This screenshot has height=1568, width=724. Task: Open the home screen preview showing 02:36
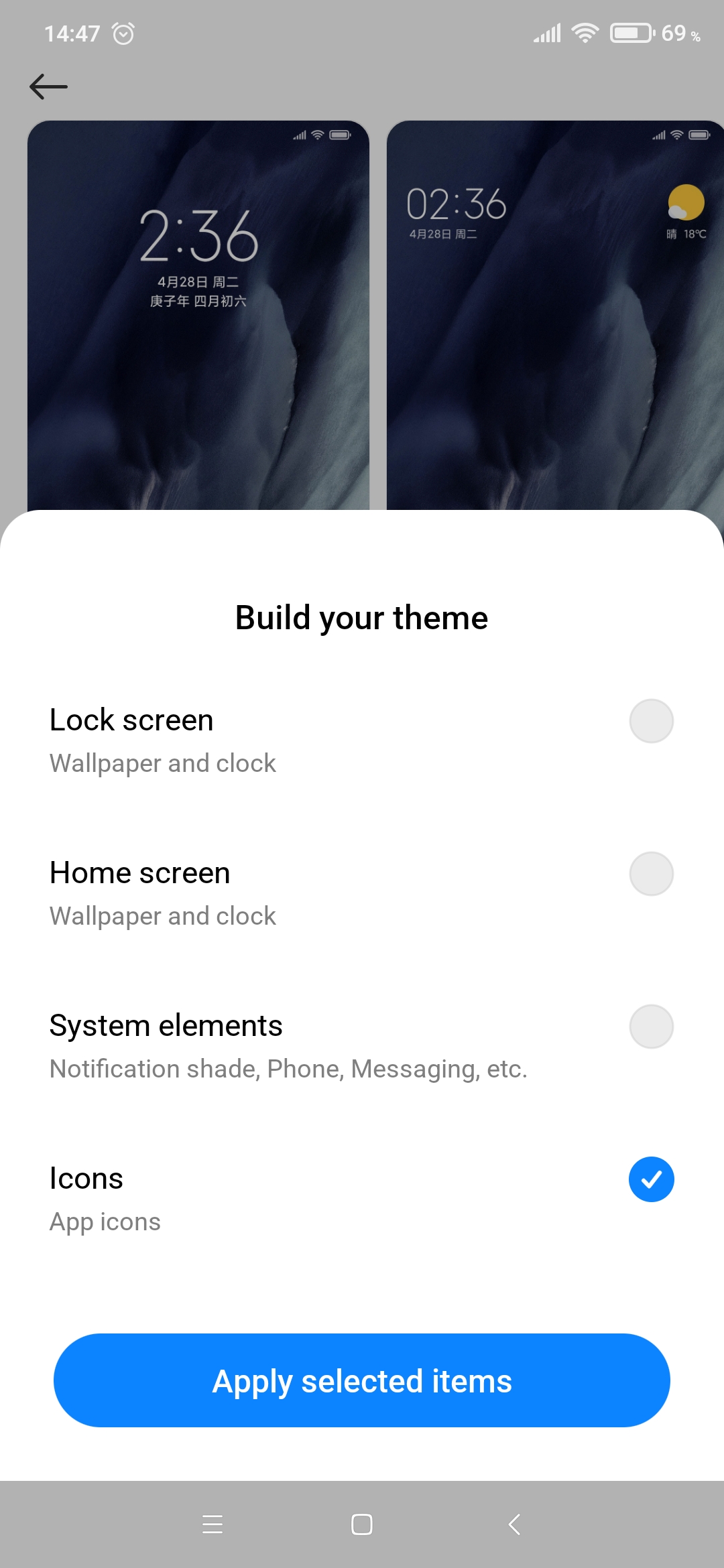[555, 315]
